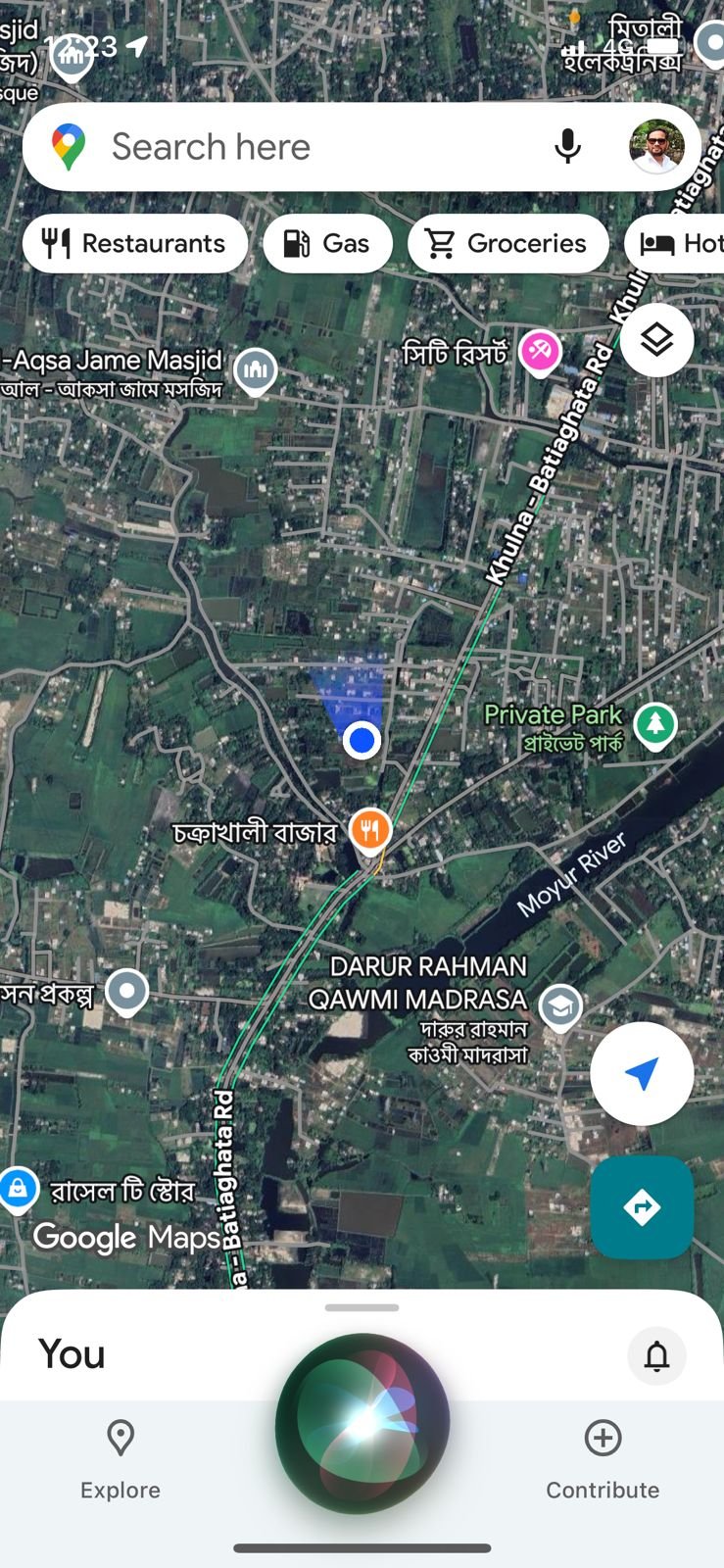Open the notifications bell
Image resolution: width=724 pixels, height=1568 pixels.
tap(656, 1355)
